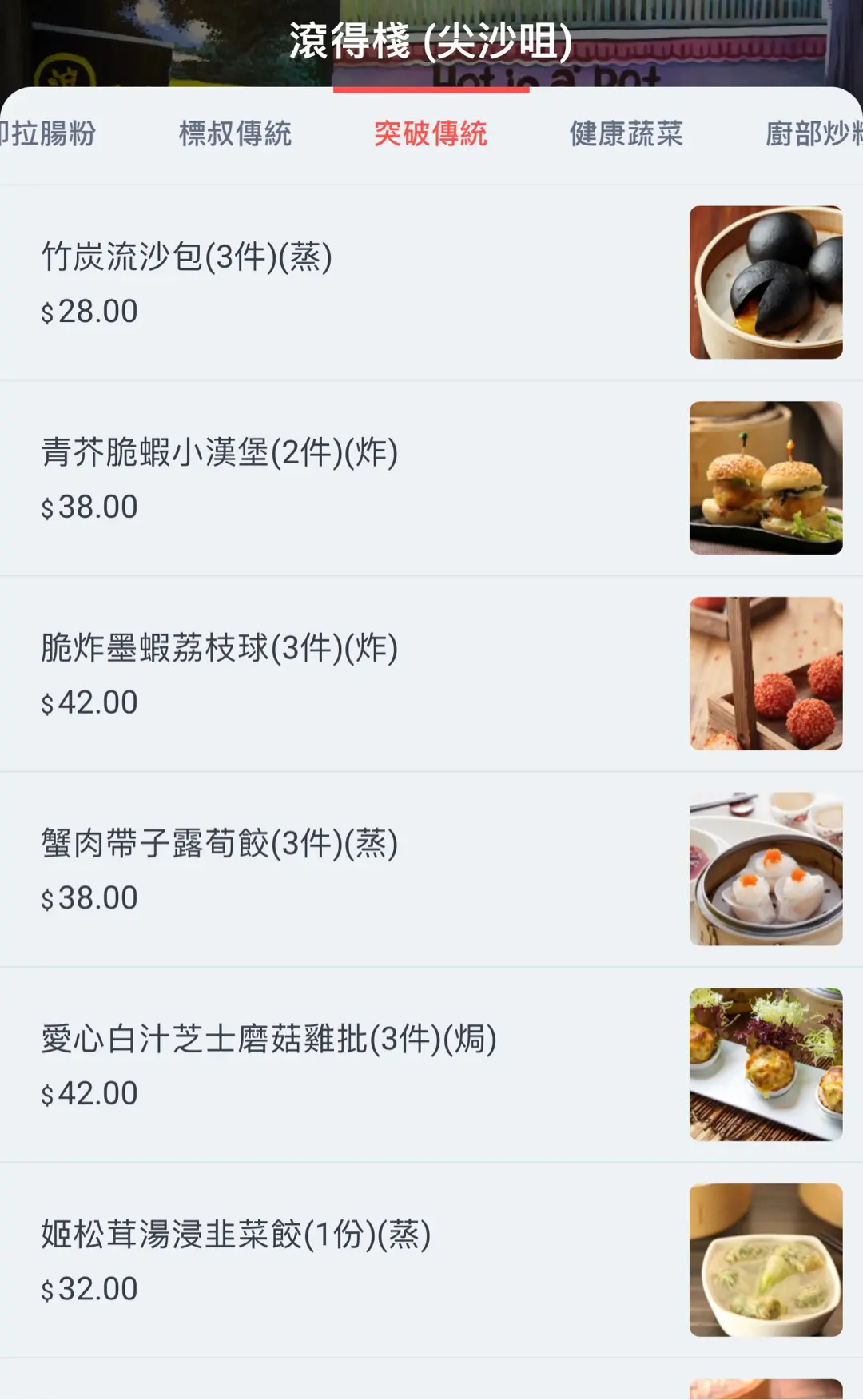Image resolution: width=863 pixels, height=1400 pixels.
Task: Open 蟹肉帶子露荀餃(3件)(蒸) details
Action: pyautogui.click(x=431, y=869)
